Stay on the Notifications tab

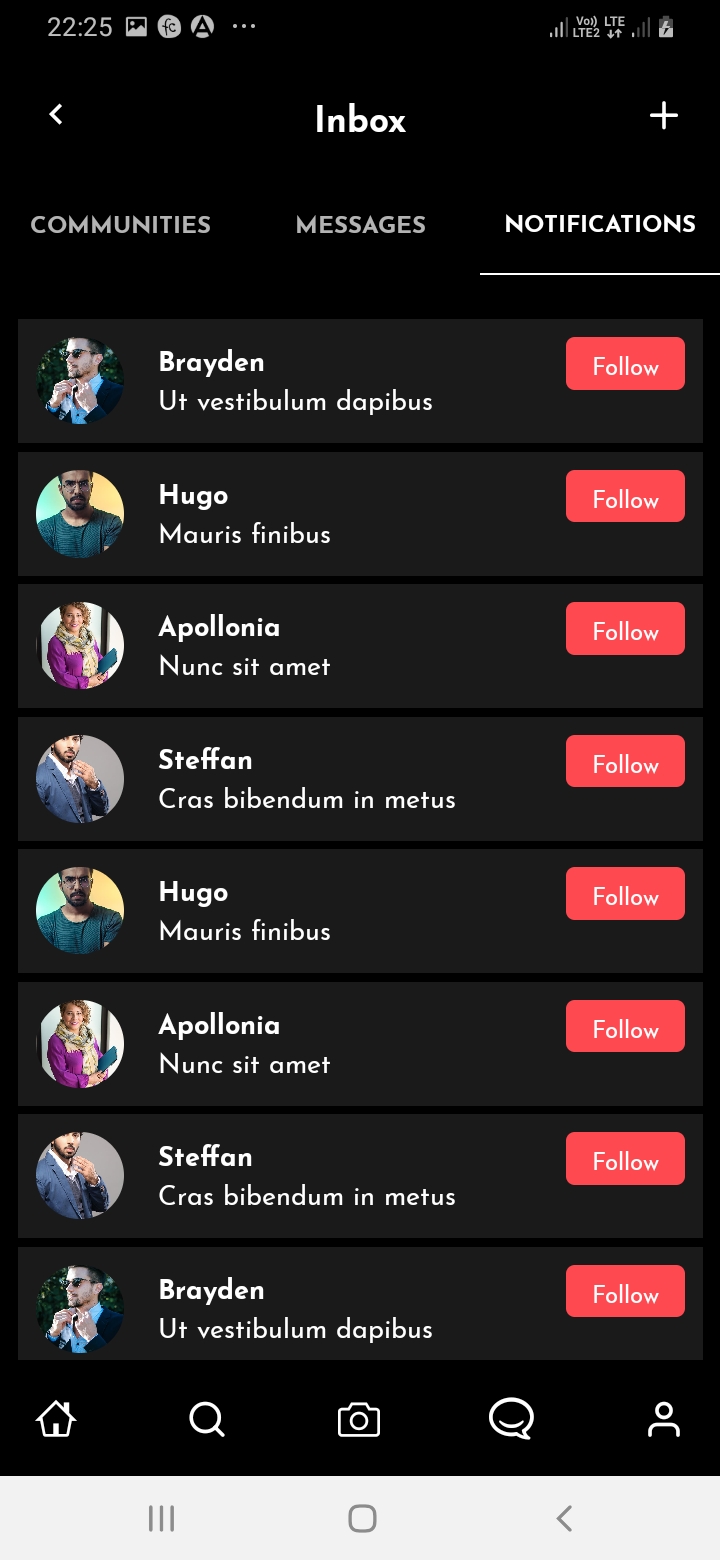coord(599,225)
